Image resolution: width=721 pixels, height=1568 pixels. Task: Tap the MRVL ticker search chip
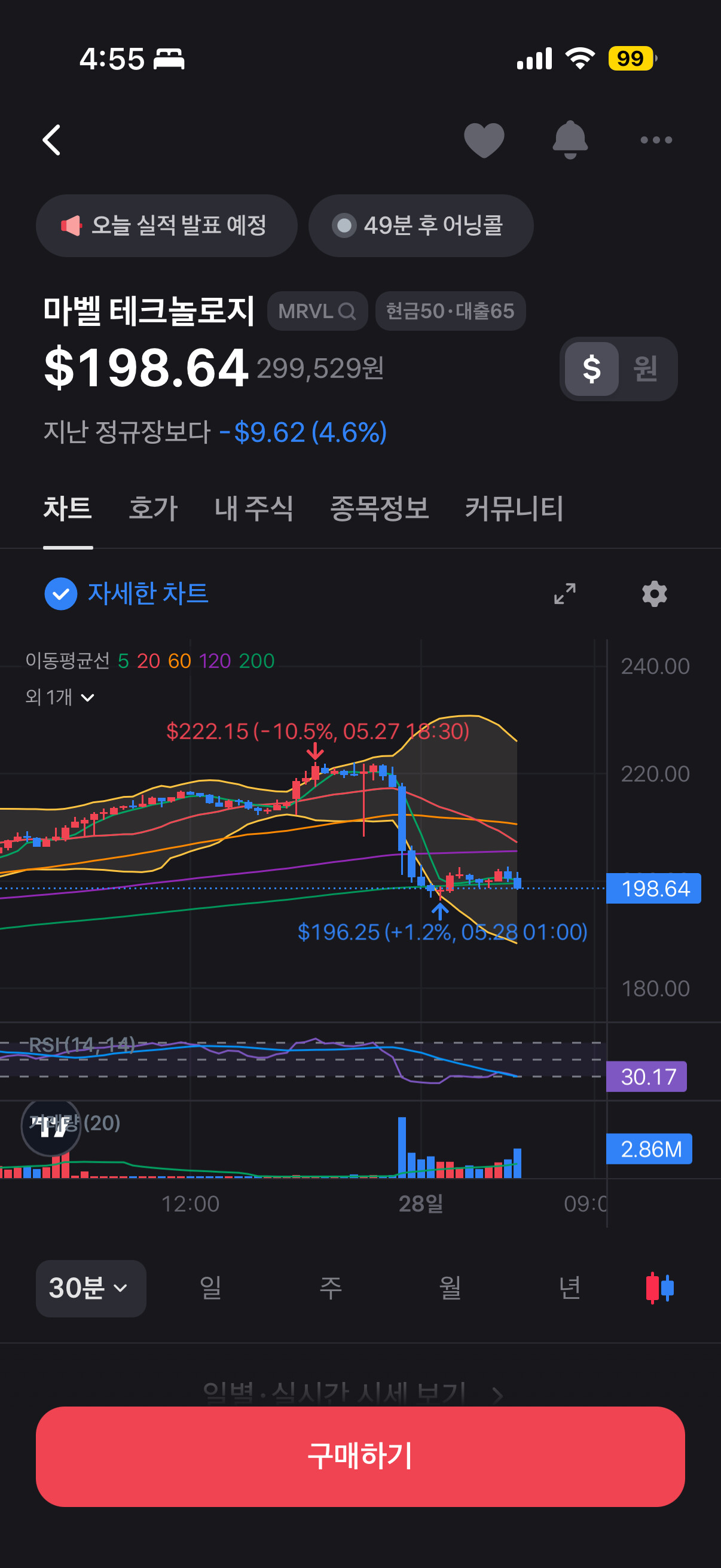pyautogui.click(x=317, y=311)
